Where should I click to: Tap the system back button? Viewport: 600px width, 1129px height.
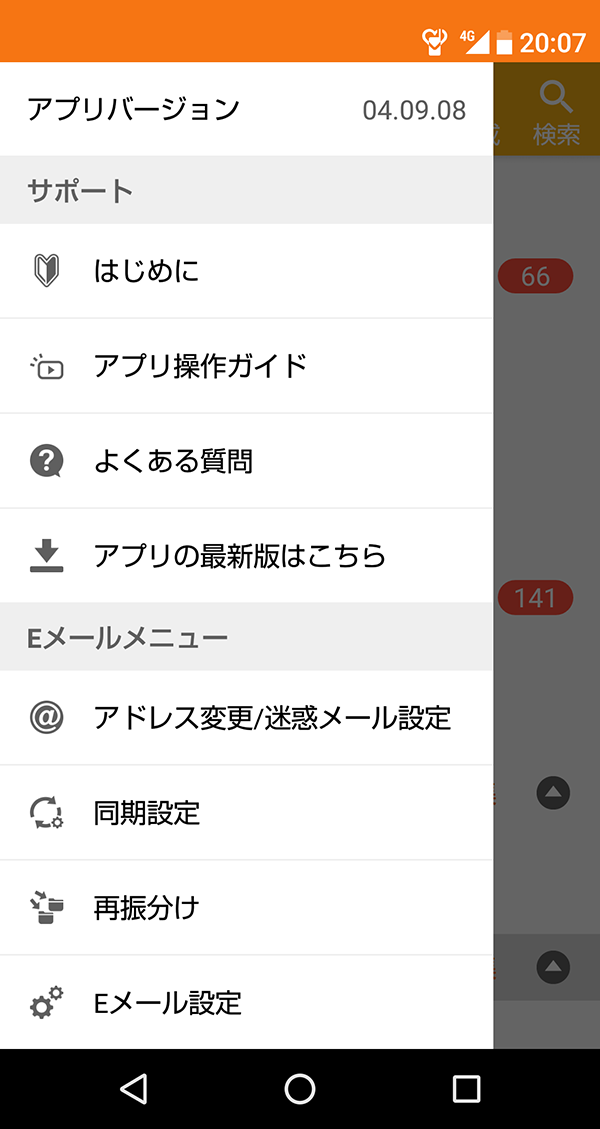(x=134, y=1089)
